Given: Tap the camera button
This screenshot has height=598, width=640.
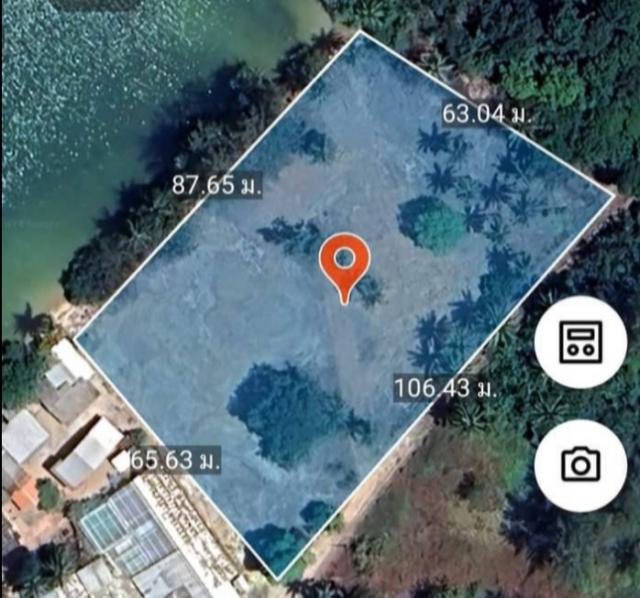Looking at the screenshot, I should coord(580,465).
